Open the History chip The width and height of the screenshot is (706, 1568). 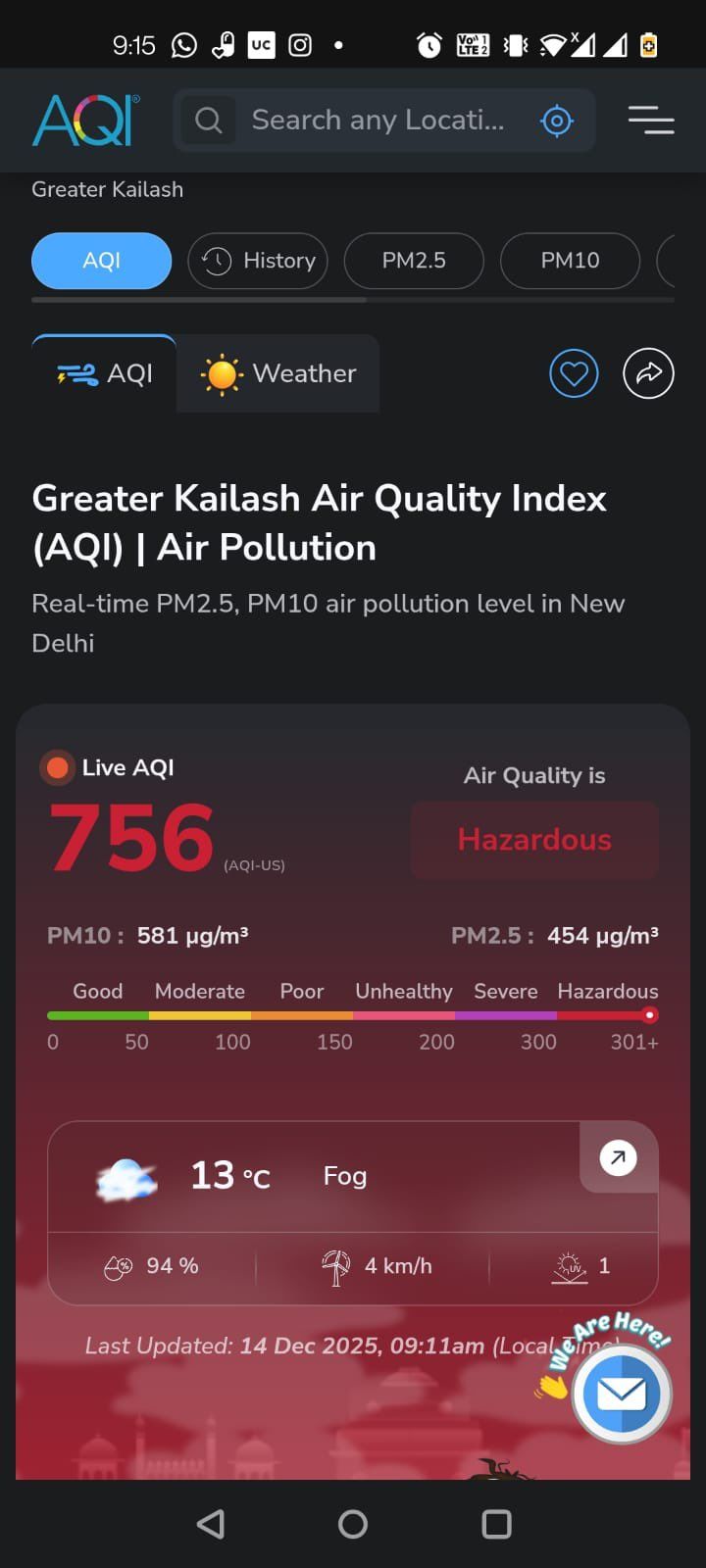tap(258, 261)
